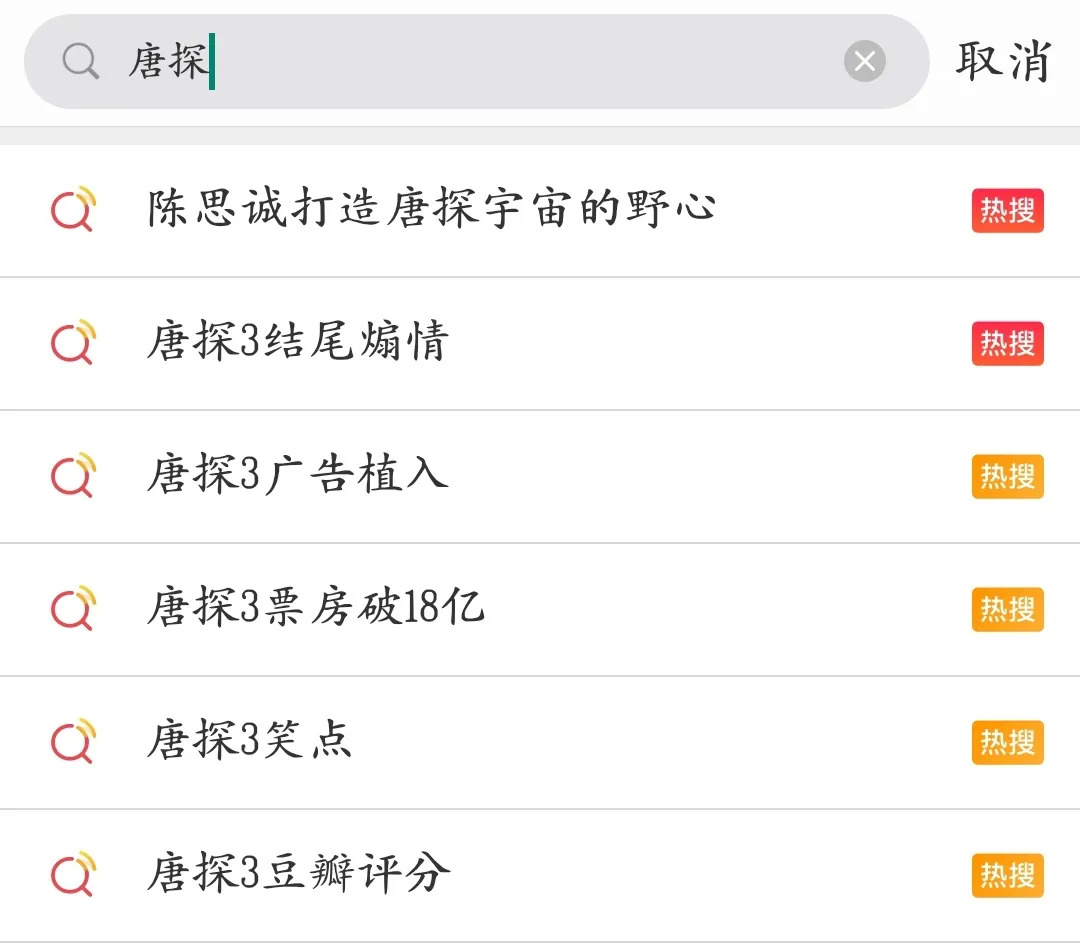Pick the suggestion 唐探3豆瓣评分
Viewport: 1080px width, 944px height.
pos(298,875)
